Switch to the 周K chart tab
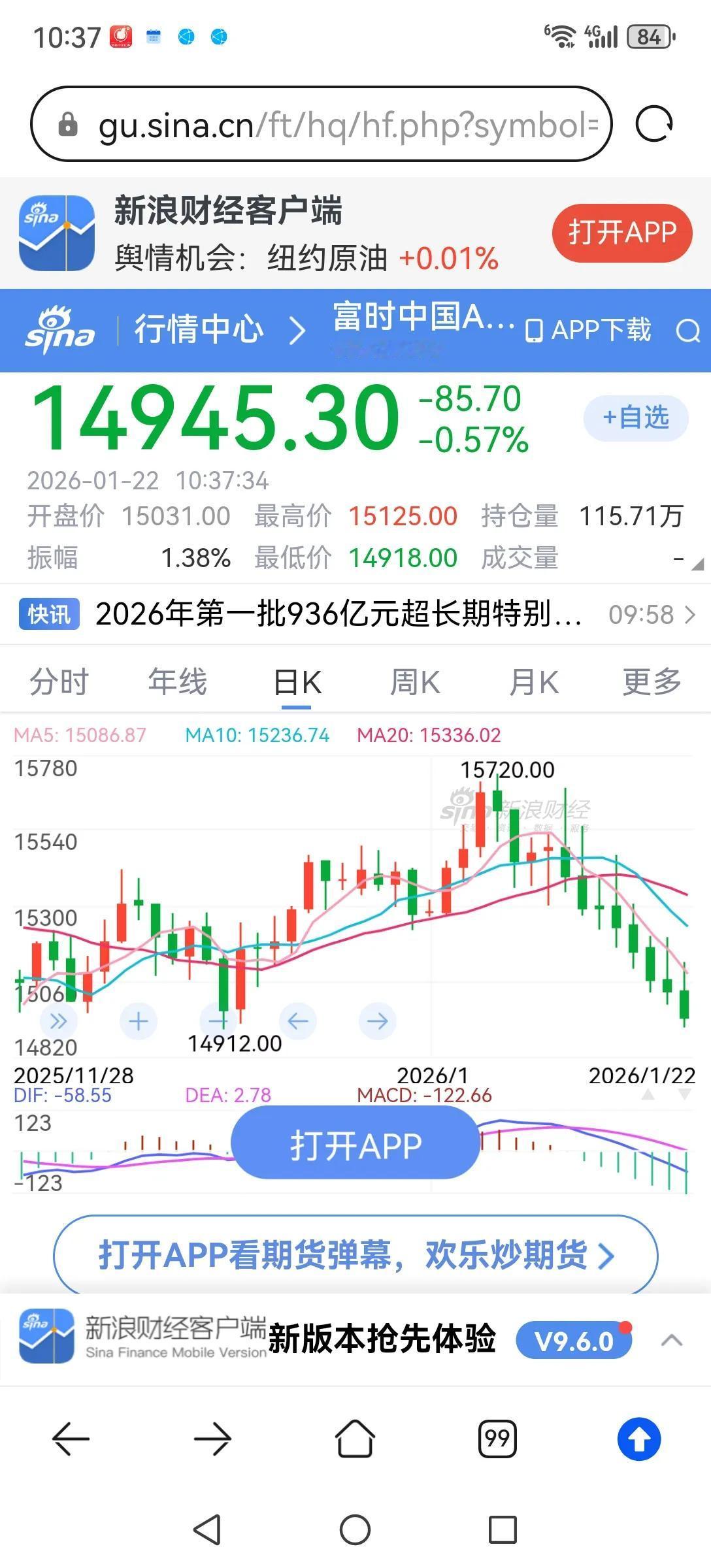This screenshot has height=1568, width=711. pos(414,681)
